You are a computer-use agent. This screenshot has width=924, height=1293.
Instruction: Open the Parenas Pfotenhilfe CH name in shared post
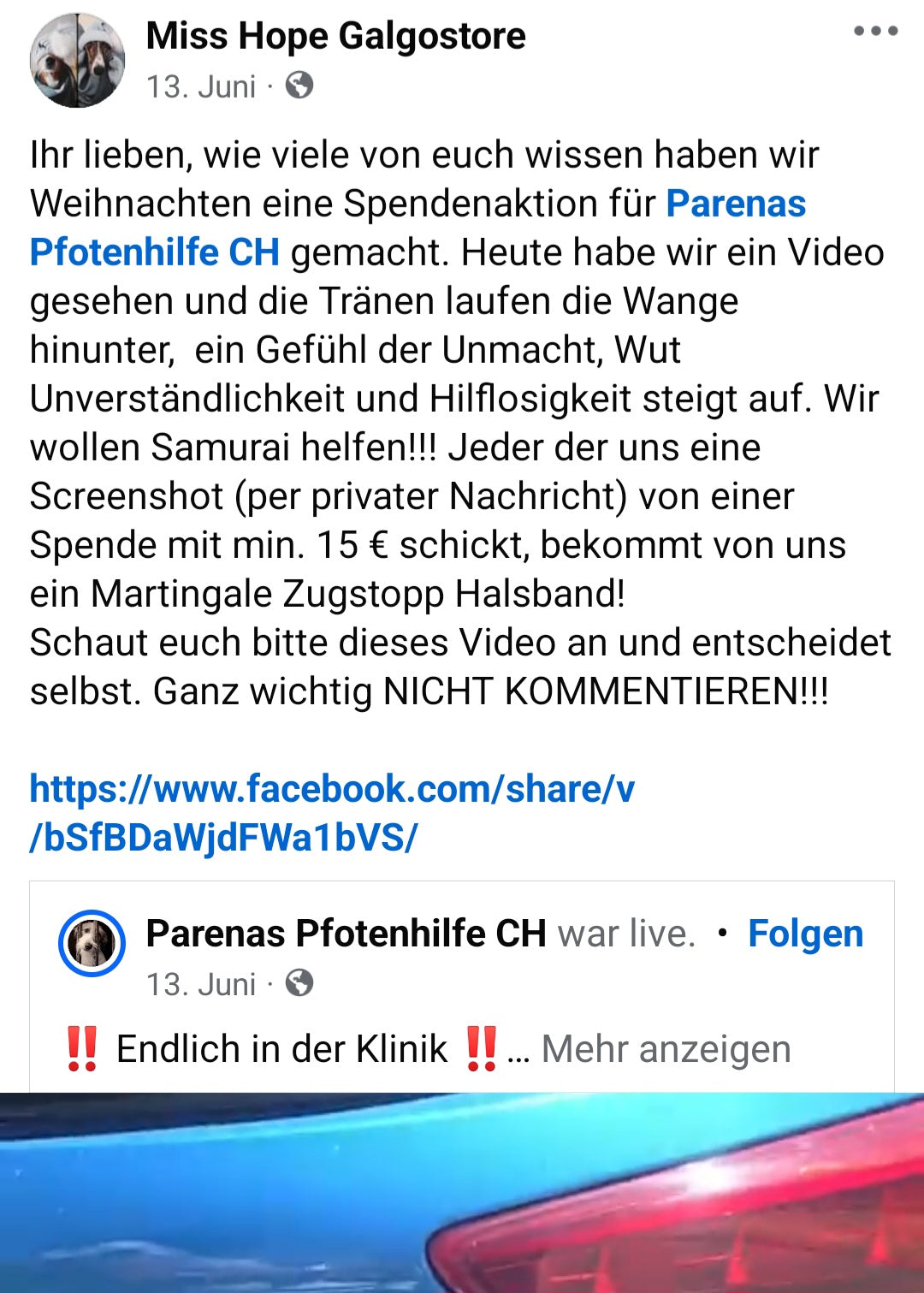[x=346, y=934]
